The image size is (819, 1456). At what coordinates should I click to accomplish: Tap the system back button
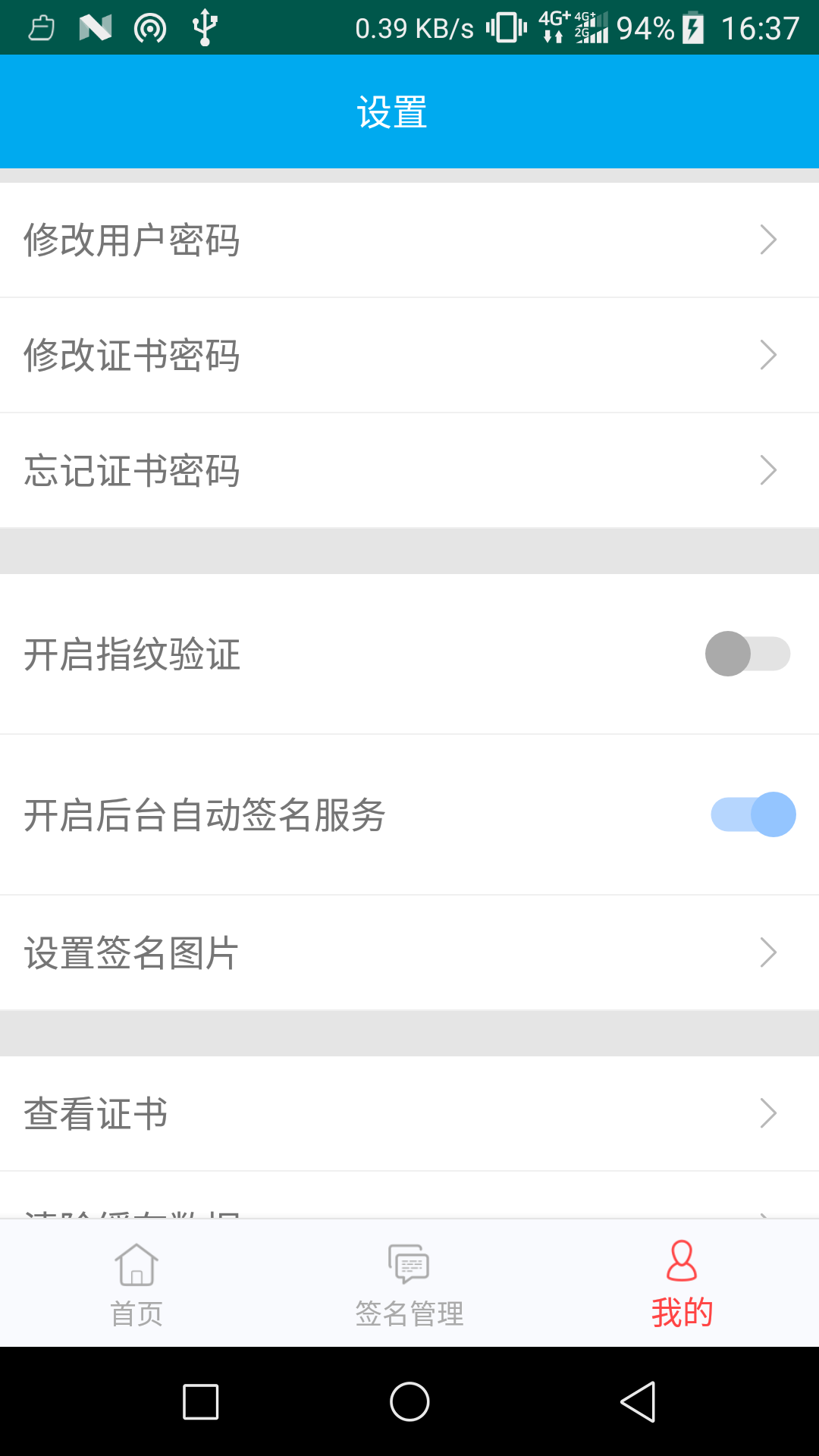pos(638,1401)
